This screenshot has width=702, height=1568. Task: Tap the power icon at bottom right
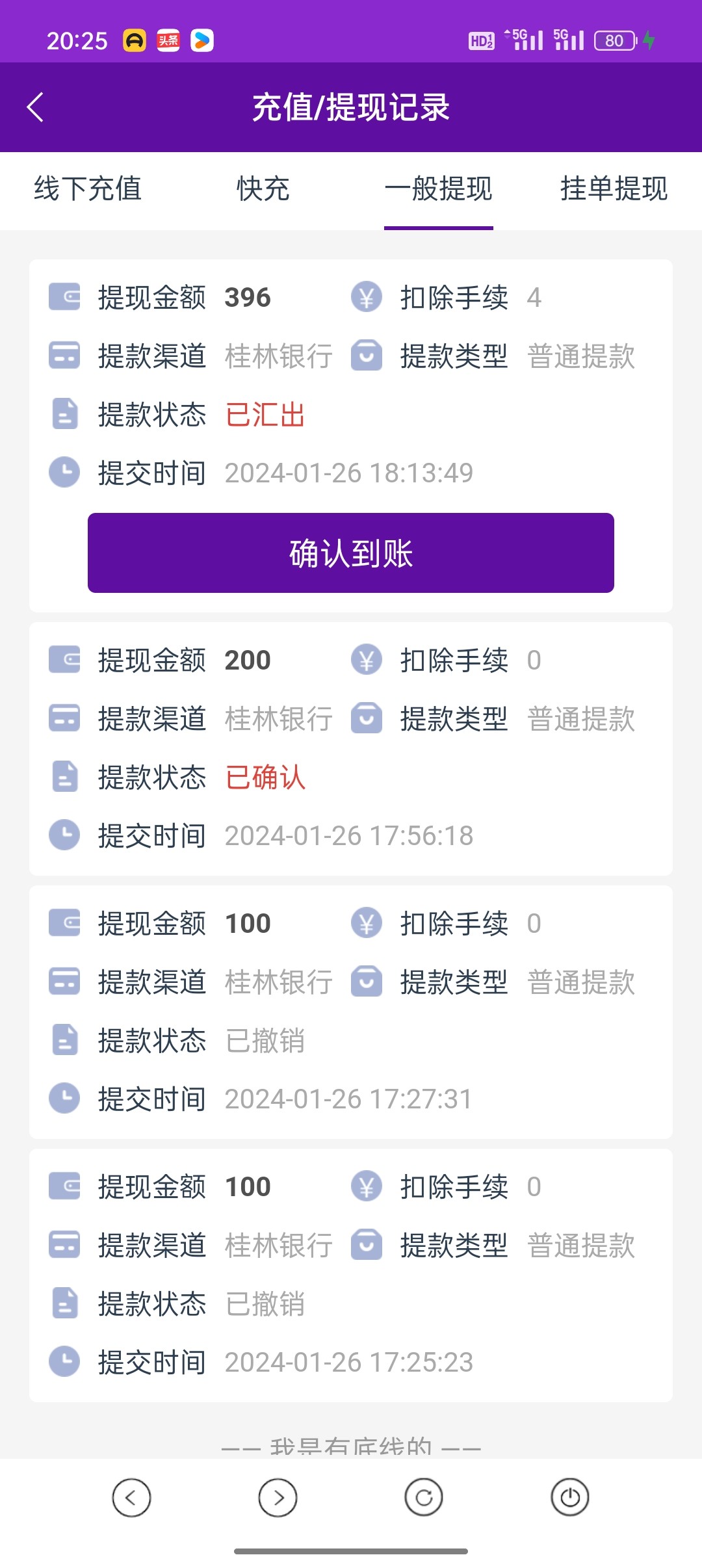(x=570, y=1497)
